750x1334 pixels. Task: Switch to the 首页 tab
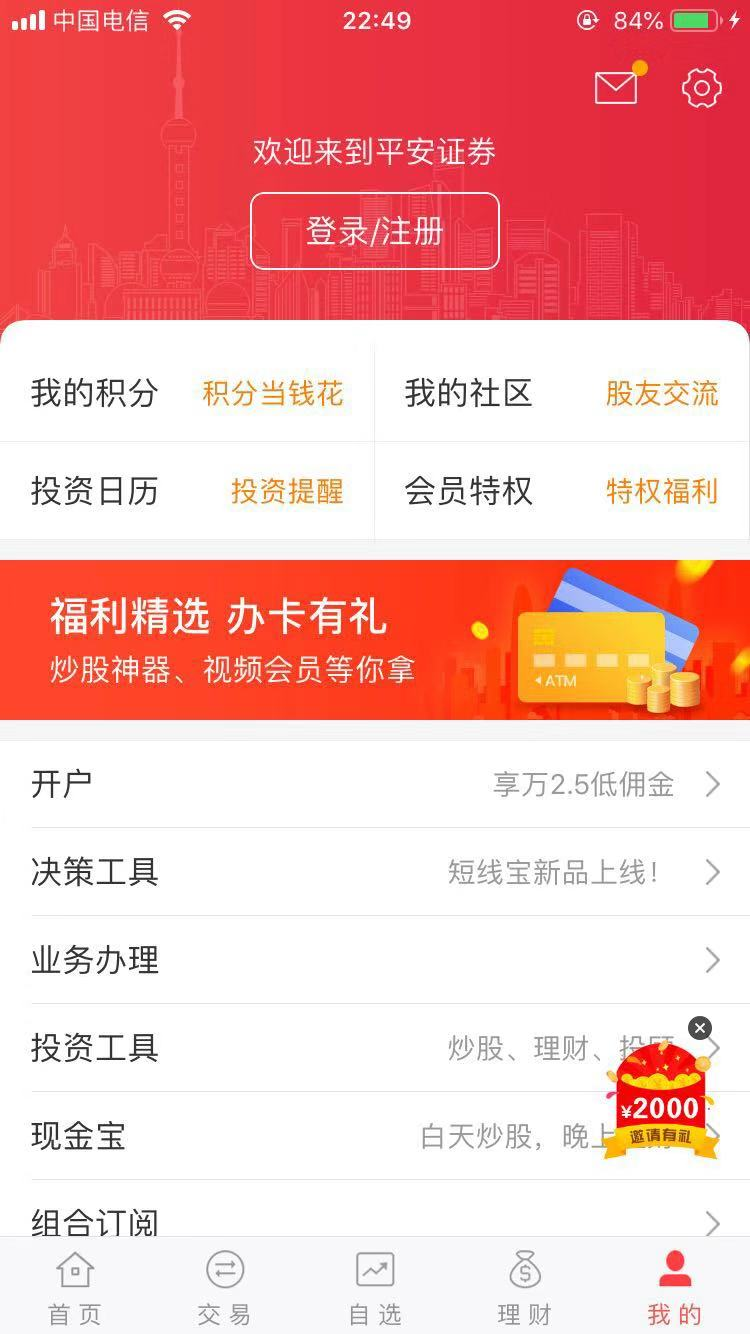75,1288
